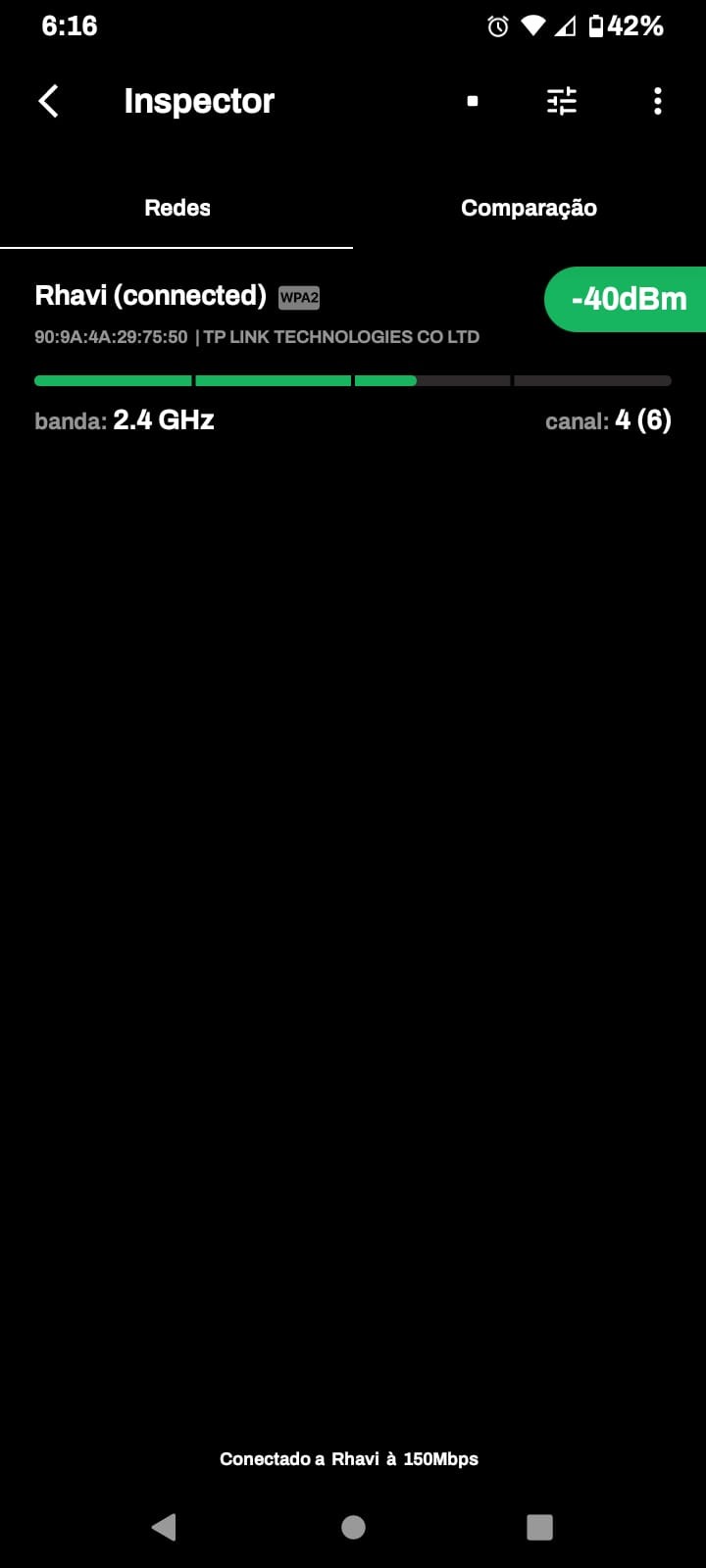Viewport: 706px width, 1568px height.
Task: Switch to the Comparação tab
Action: point(529,208)
